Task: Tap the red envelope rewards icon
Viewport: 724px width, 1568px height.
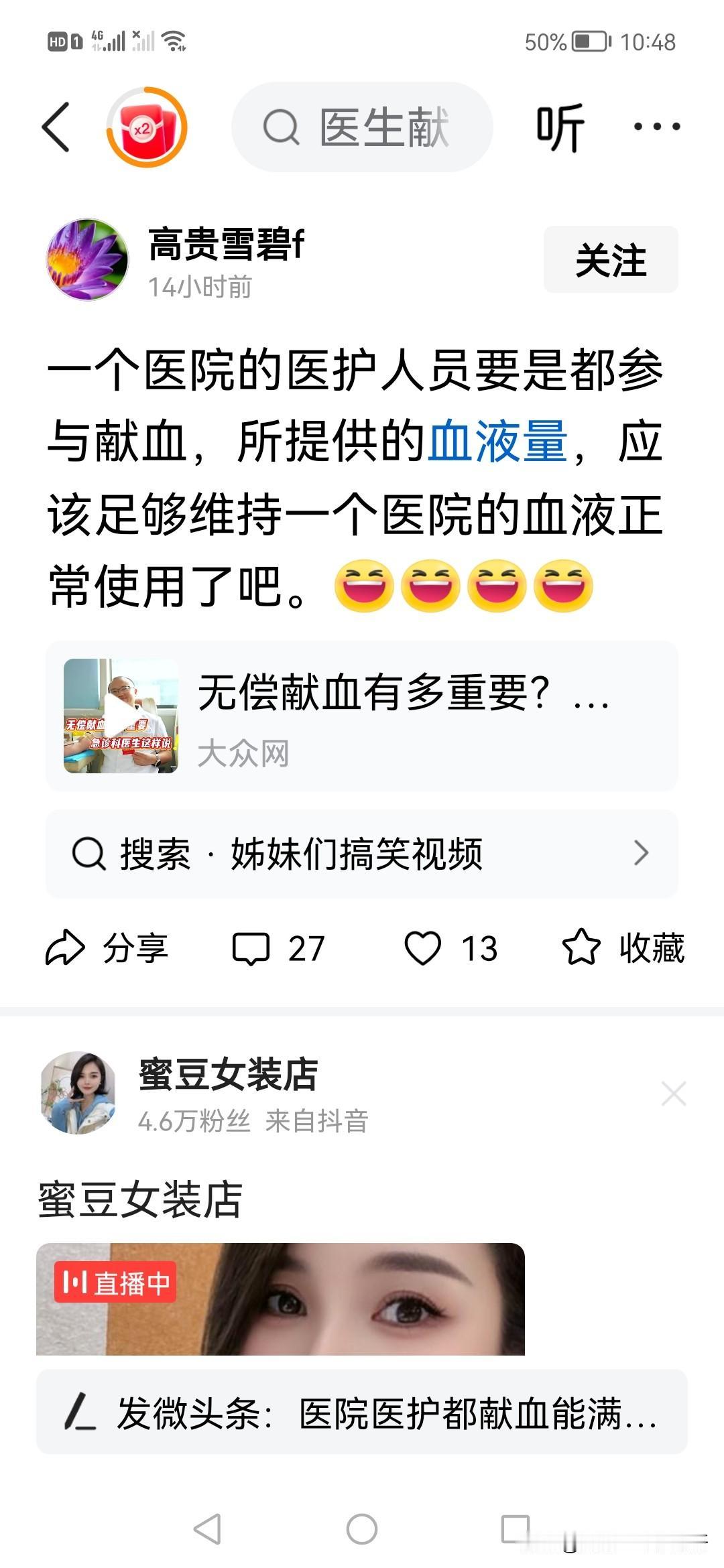Action: (x=146, y=127)
